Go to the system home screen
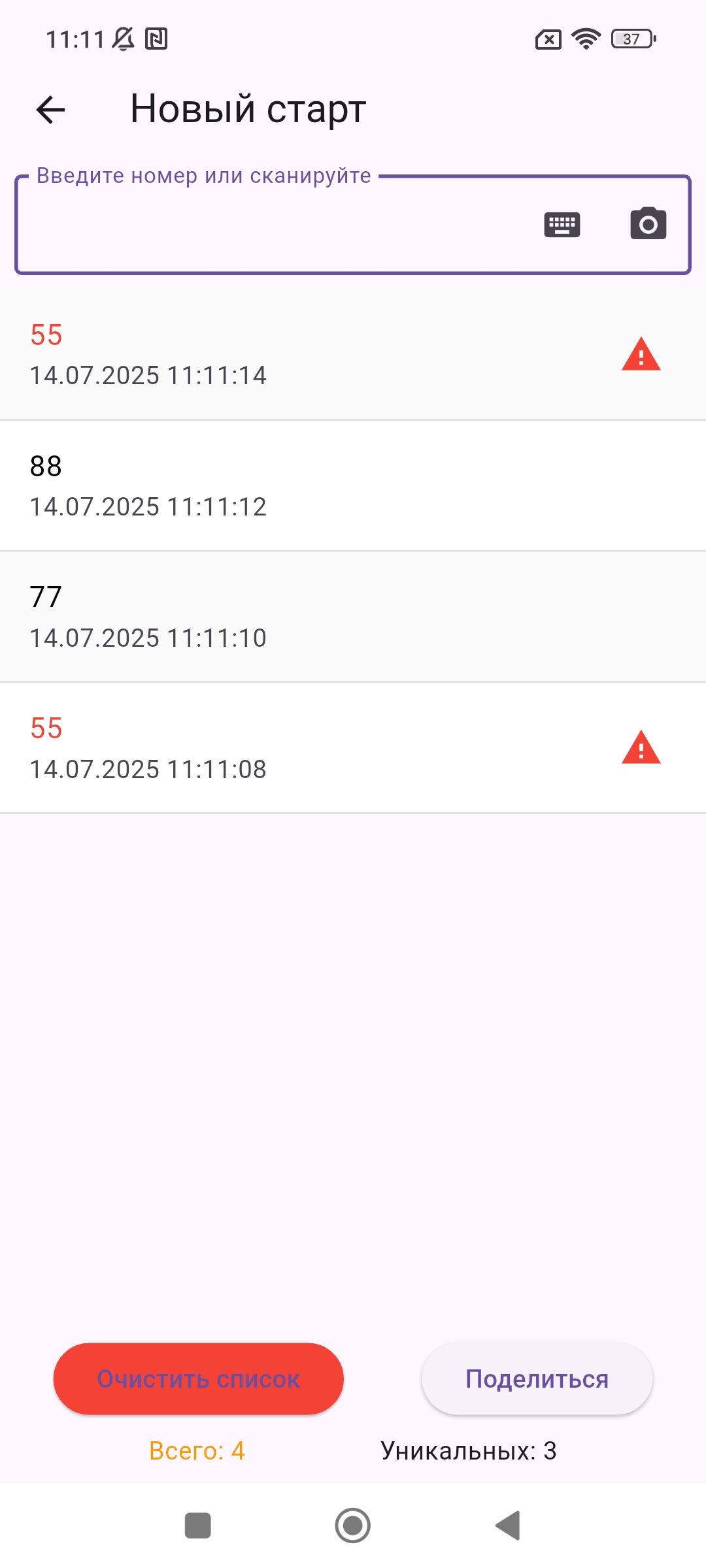 (353, 1526)
